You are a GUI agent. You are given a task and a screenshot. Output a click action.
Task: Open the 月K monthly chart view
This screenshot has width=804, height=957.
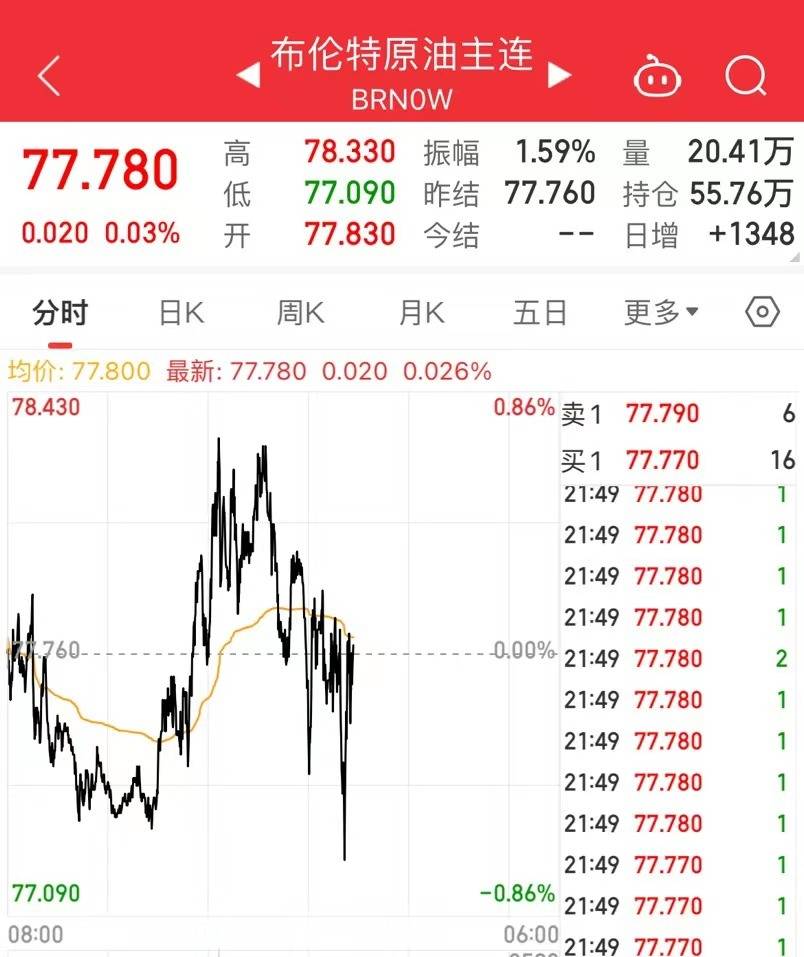[420, 312]
